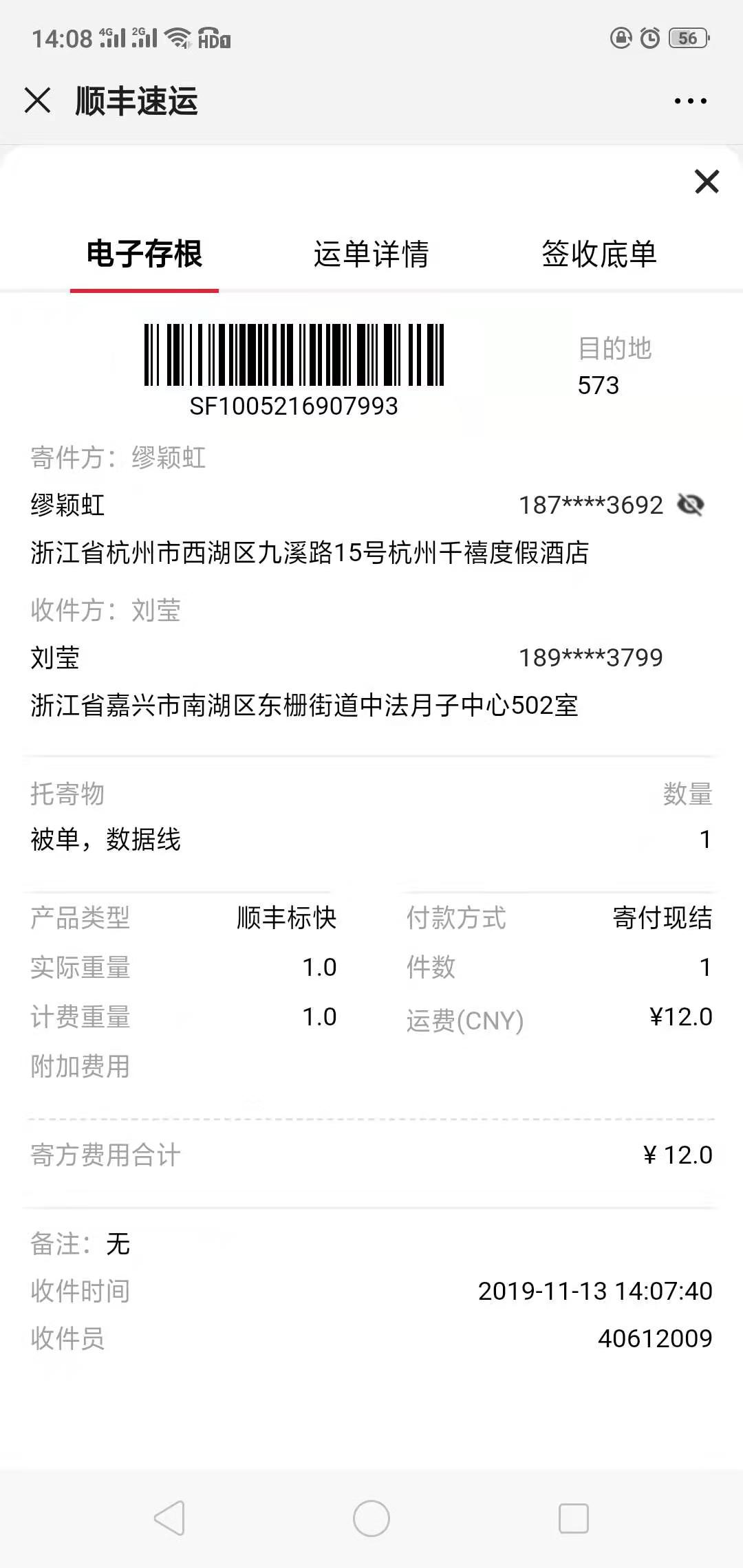The width and height of the screenshot is (743, 1568).
Task: Open the three-dot overflow menu
Action: 690,101
